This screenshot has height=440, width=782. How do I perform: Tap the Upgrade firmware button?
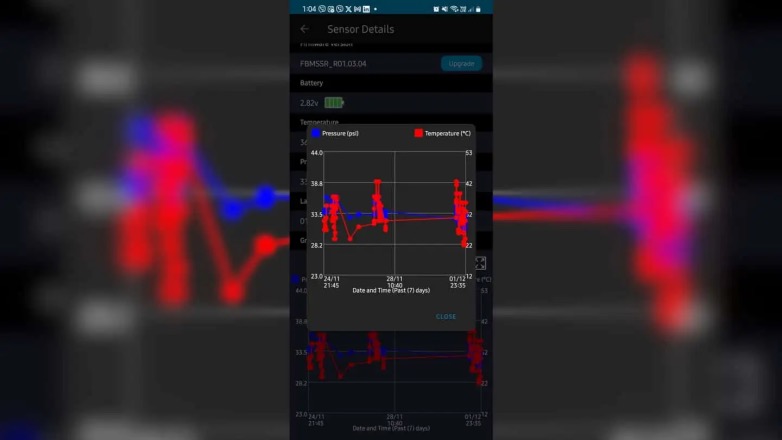(461, 63)
